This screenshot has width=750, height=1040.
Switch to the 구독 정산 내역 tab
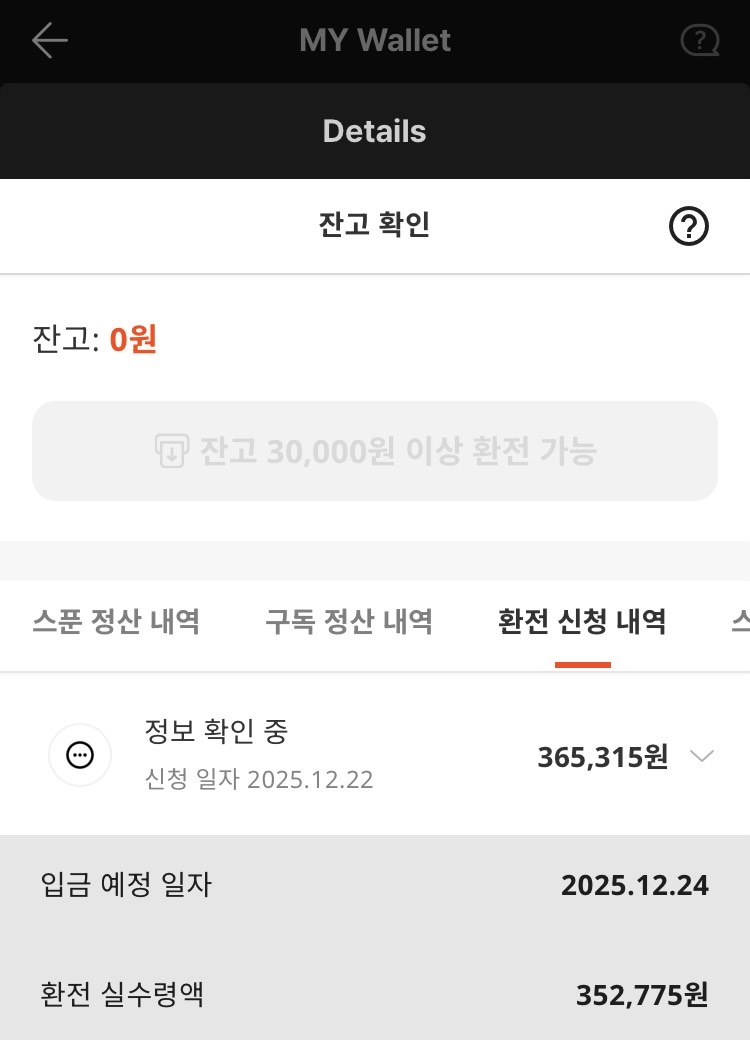(x=349, y=622)
